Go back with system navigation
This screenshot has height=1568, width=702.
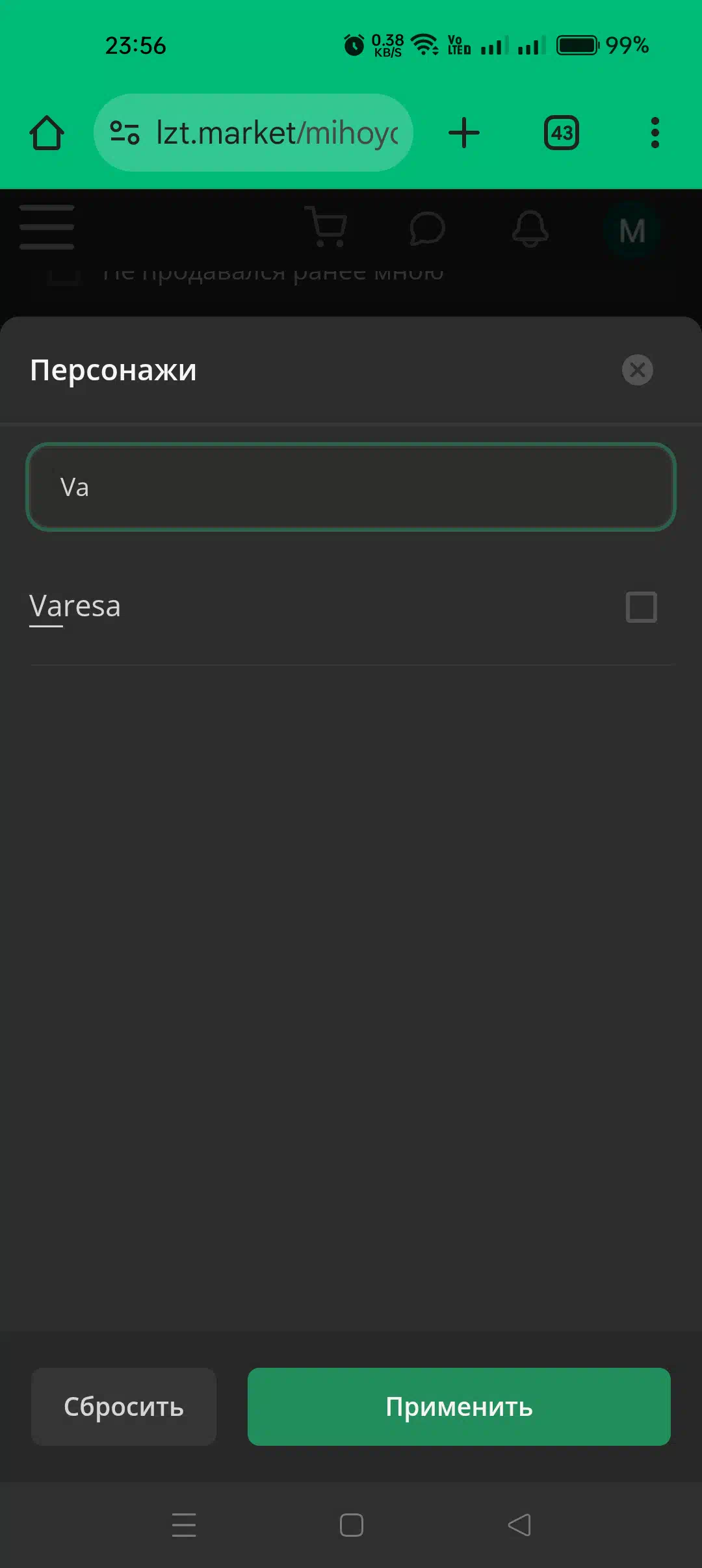click(519, 1525)
